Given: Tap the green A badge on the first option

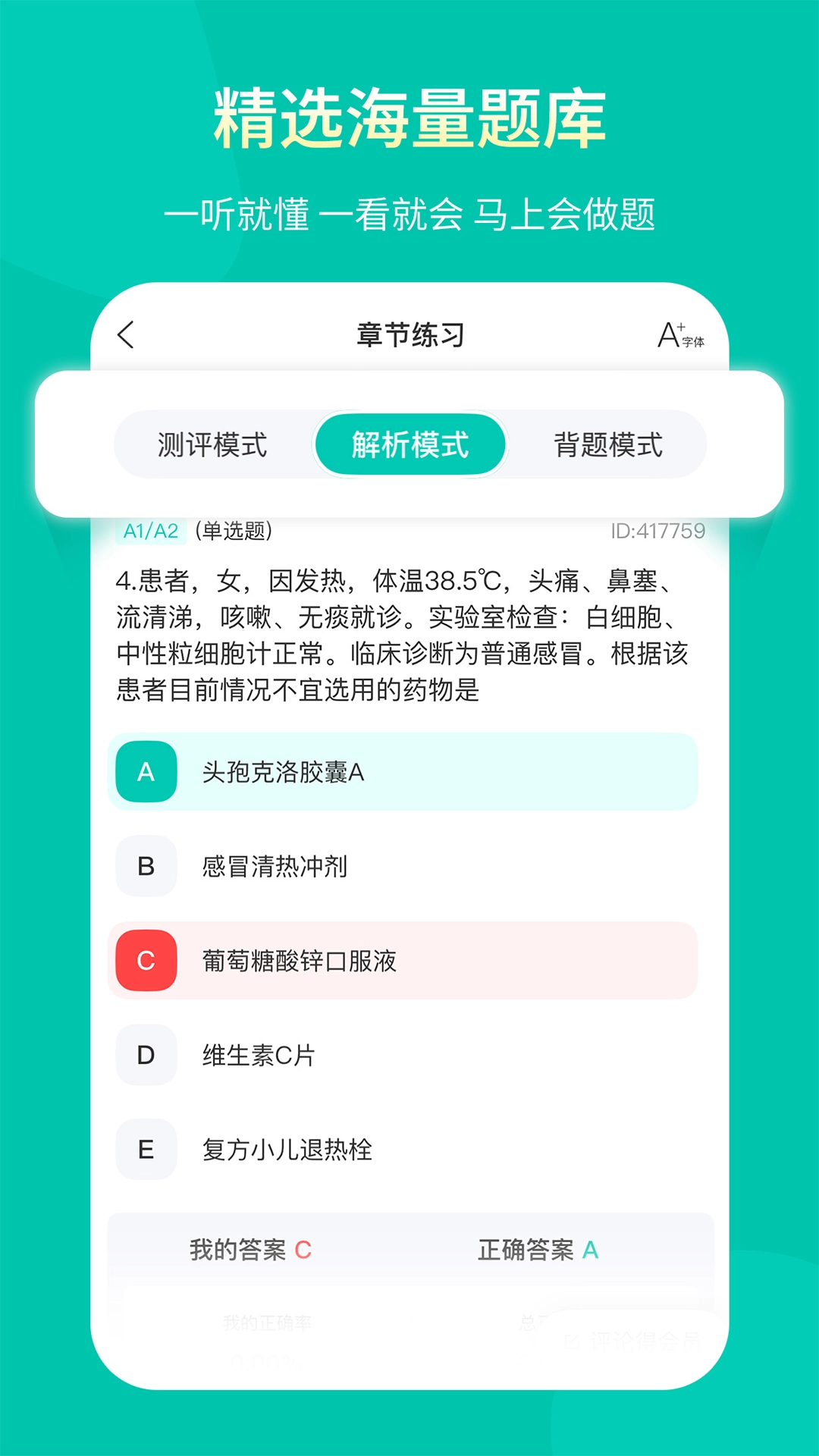Looking at the screenshot, I should tap(146, 772).
